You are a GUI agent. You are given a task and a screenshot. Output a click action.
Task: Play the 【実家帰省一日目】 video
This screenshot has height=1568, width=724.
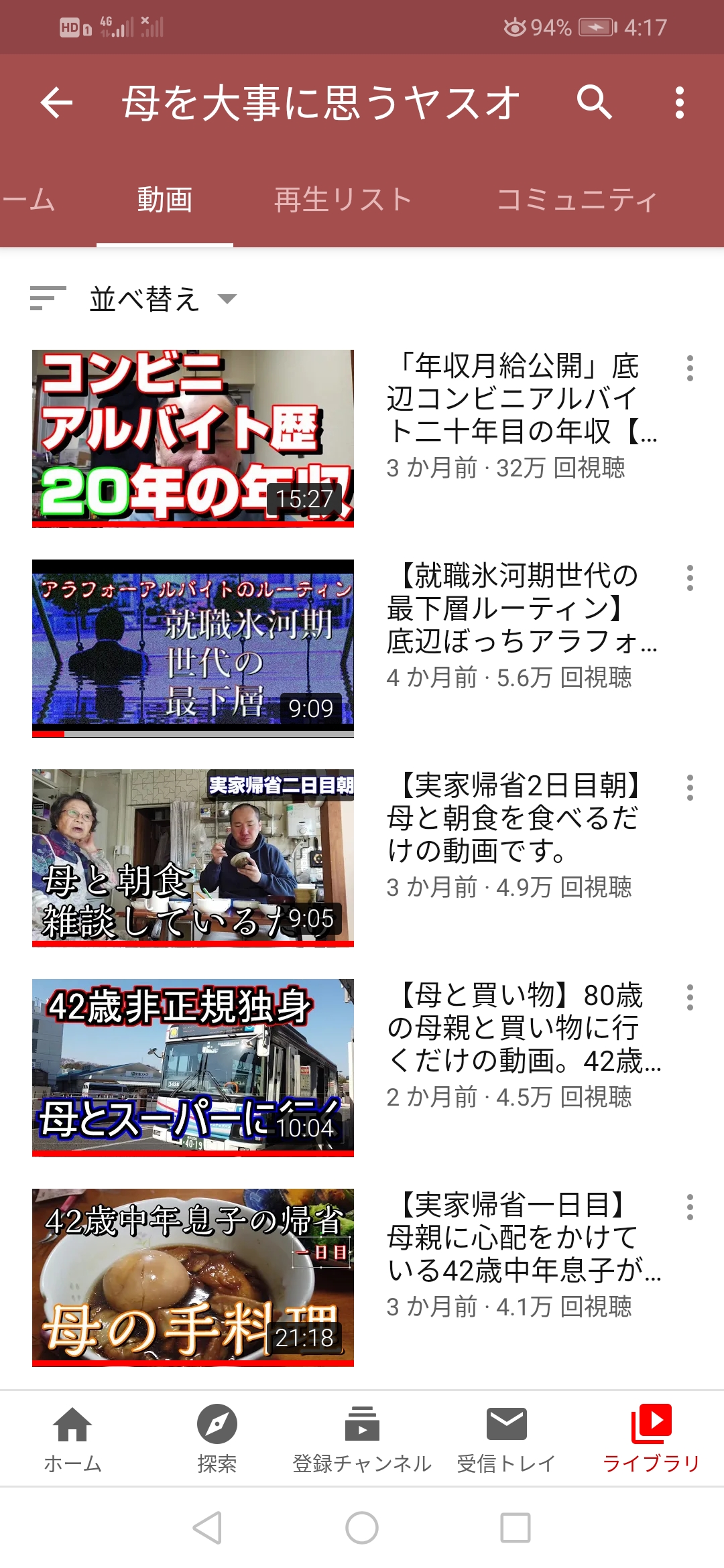(x=193, y=1277)
